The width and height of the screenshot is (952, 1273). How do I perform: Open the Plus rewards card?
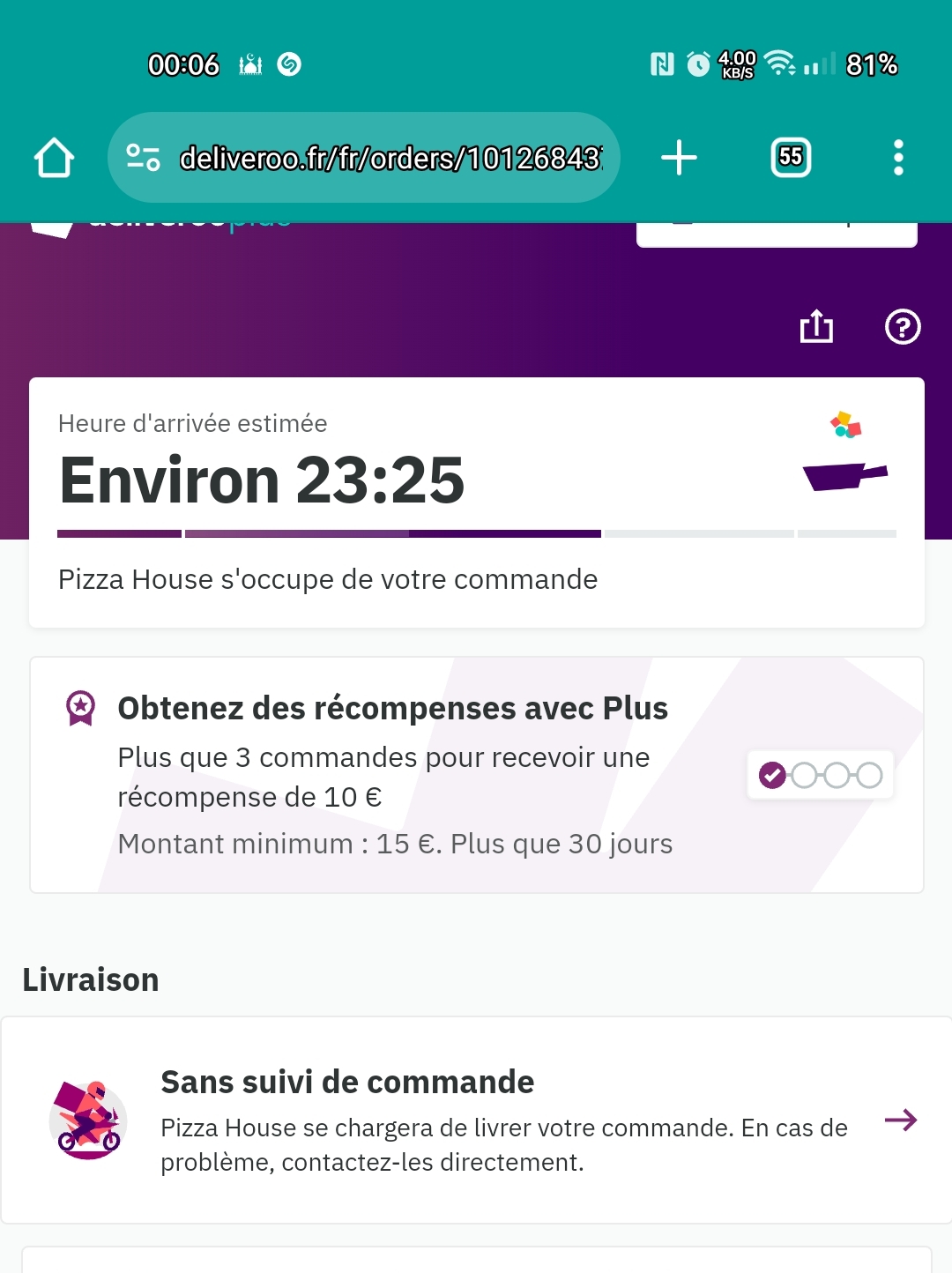pos(476,775)
